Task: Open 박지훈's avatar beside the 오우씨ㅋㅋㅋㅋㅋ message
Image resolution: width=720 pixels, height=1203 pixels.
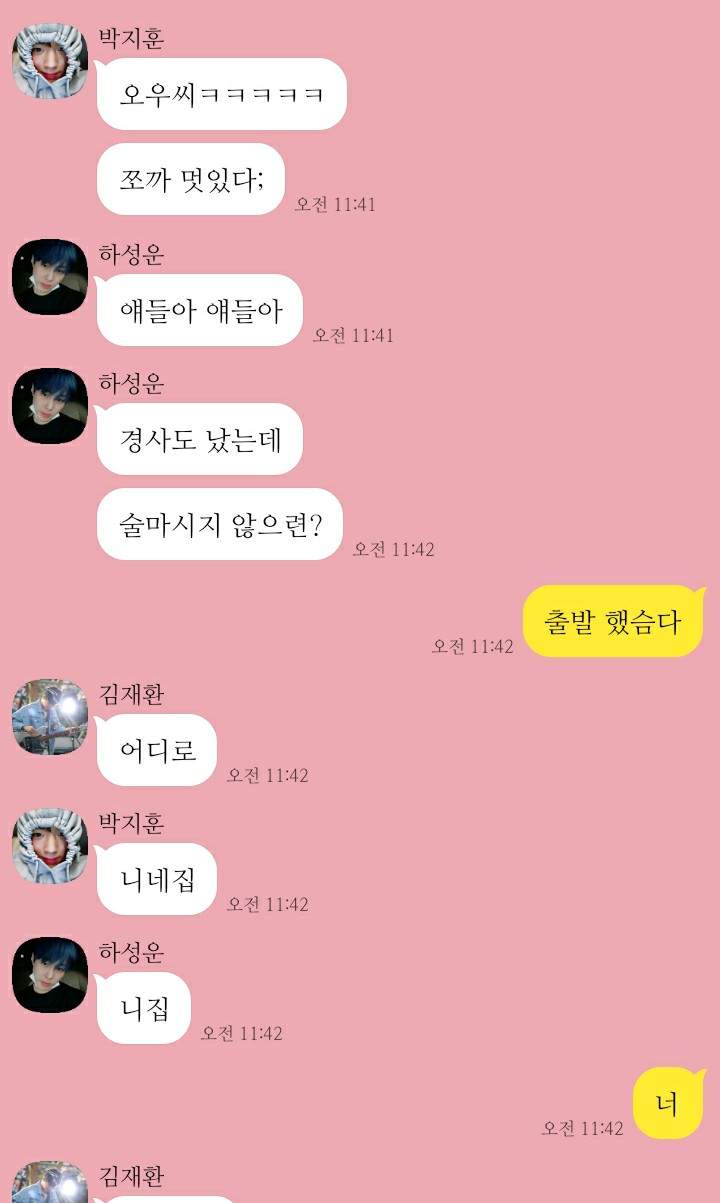Action: [x=50, y=61]
